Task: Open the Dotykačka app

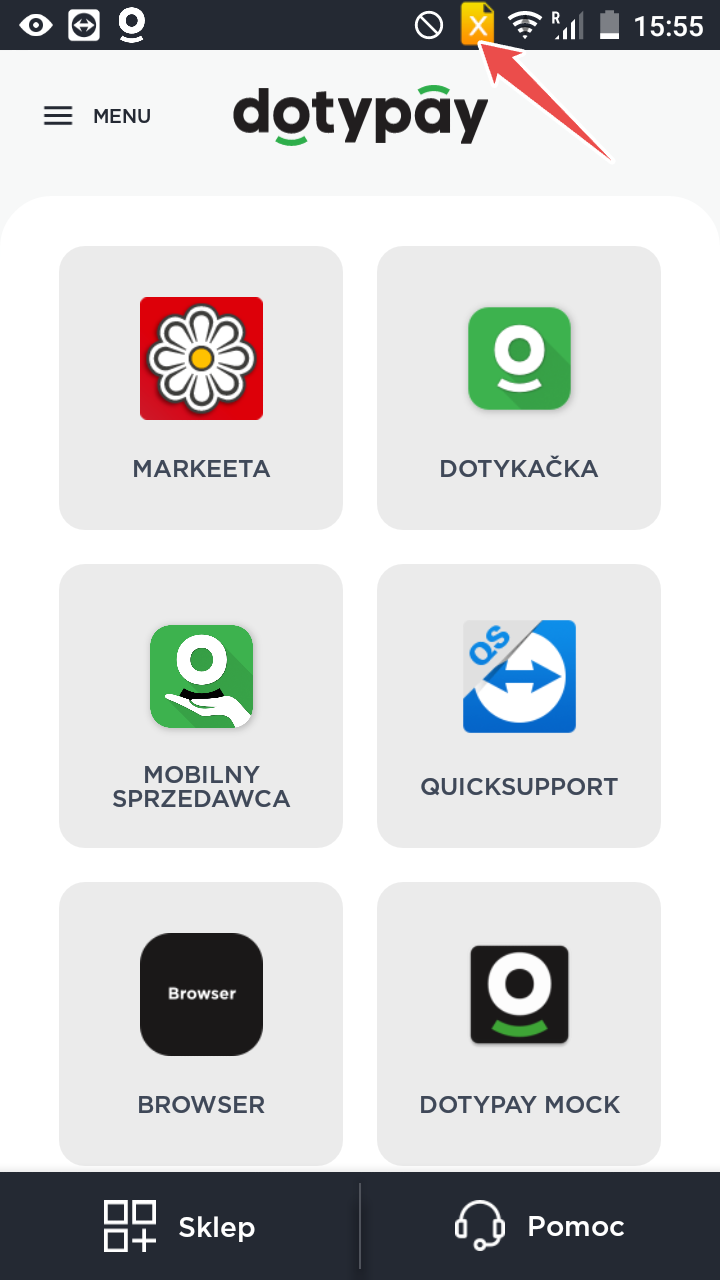Action: click(519, 387)
